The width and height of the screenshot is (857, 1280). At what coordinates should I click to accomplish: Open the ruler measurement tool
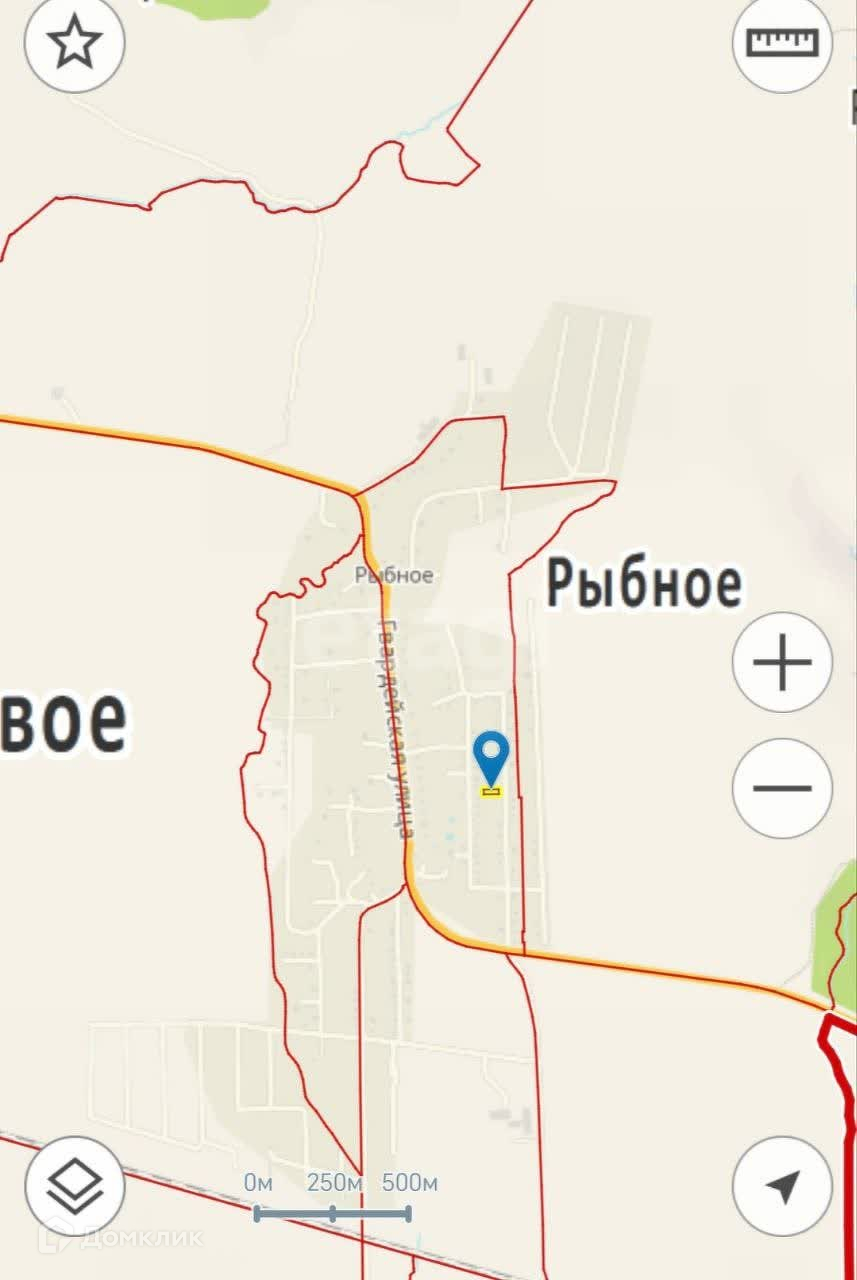(x=783, y=44)
